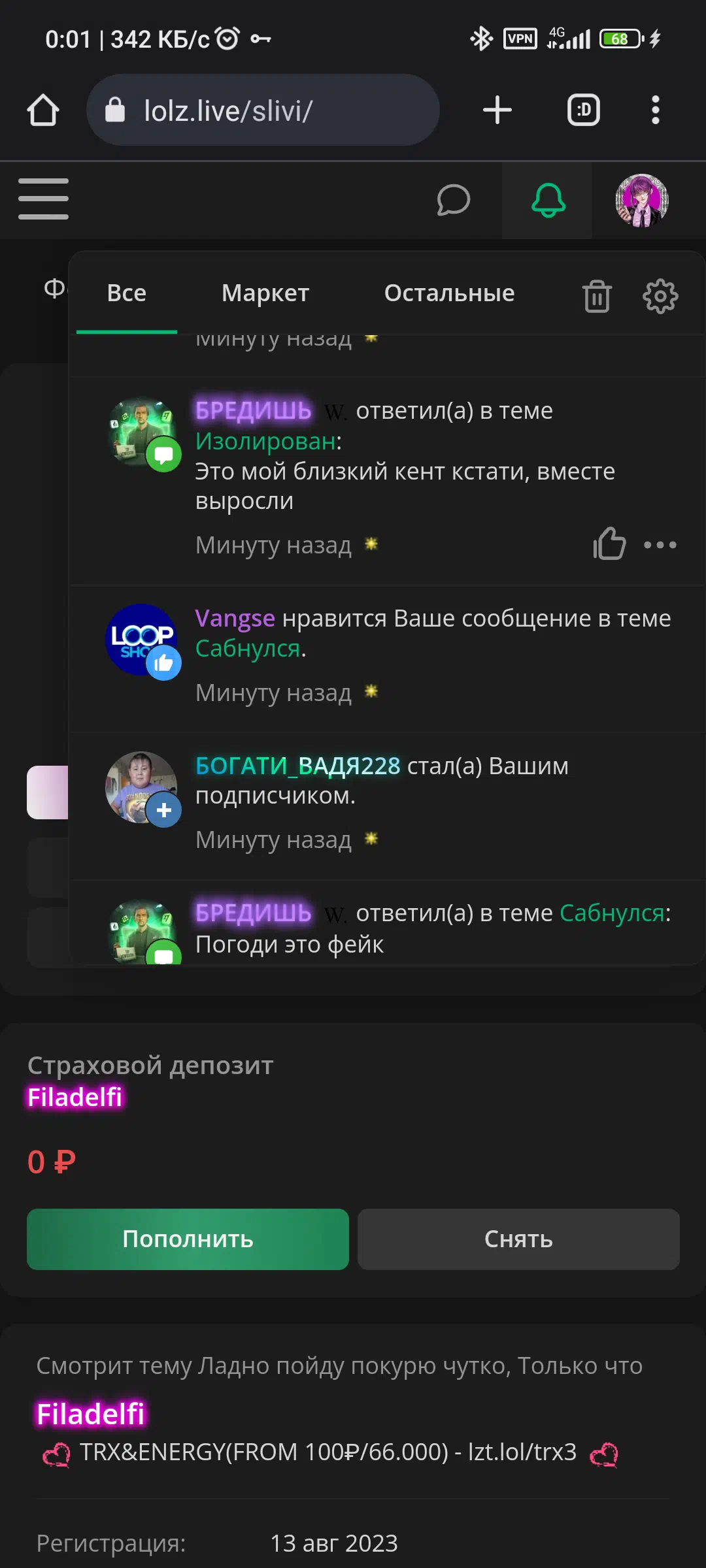The image size is (706, 1568).
Task: Open the conversations chat icon
Action: click(x=453, y=200)
